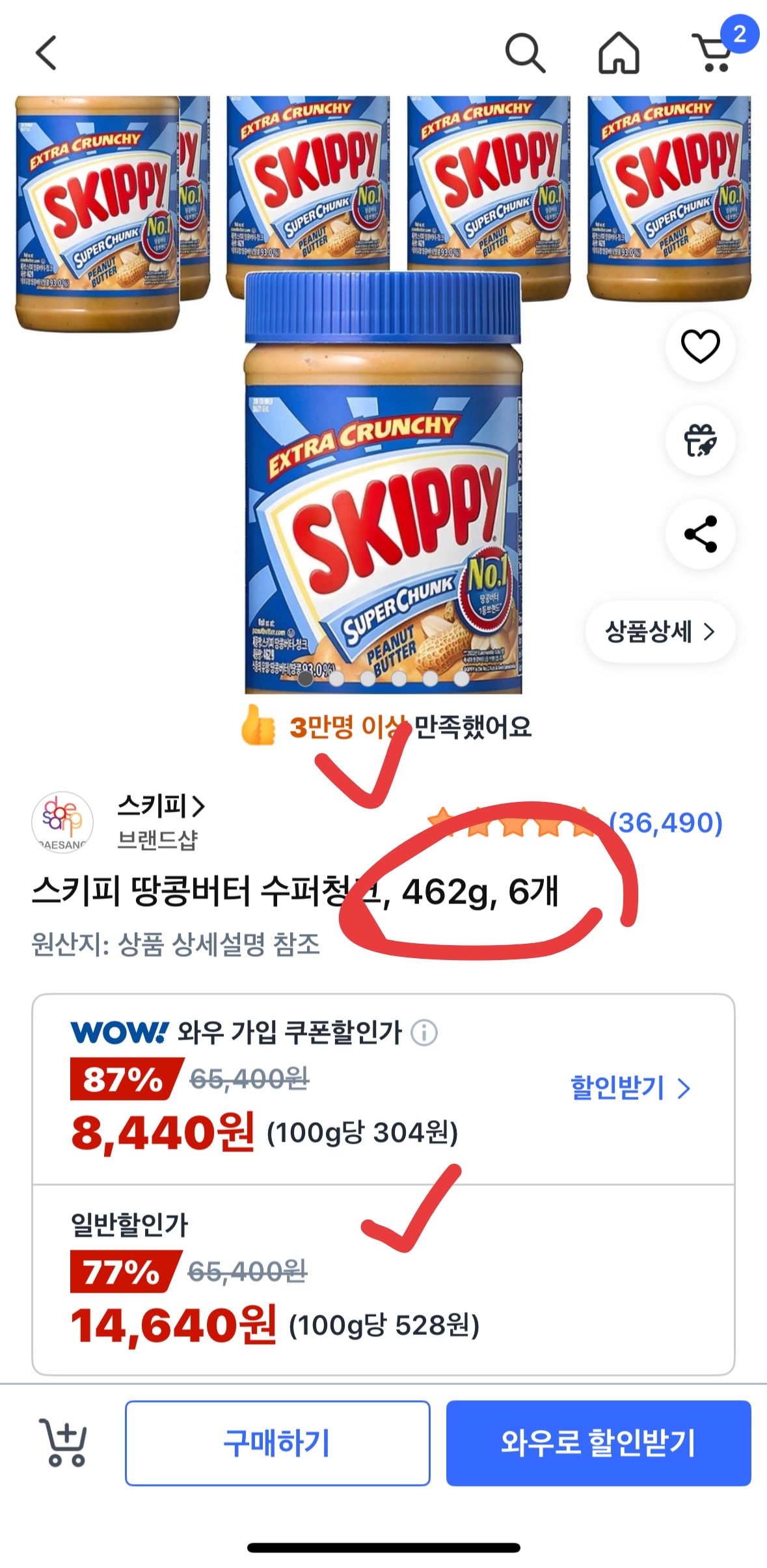The height and width of the screenshot is (1568, 767).
Task: Select the first carousel dot under the image
Action: 304,680
